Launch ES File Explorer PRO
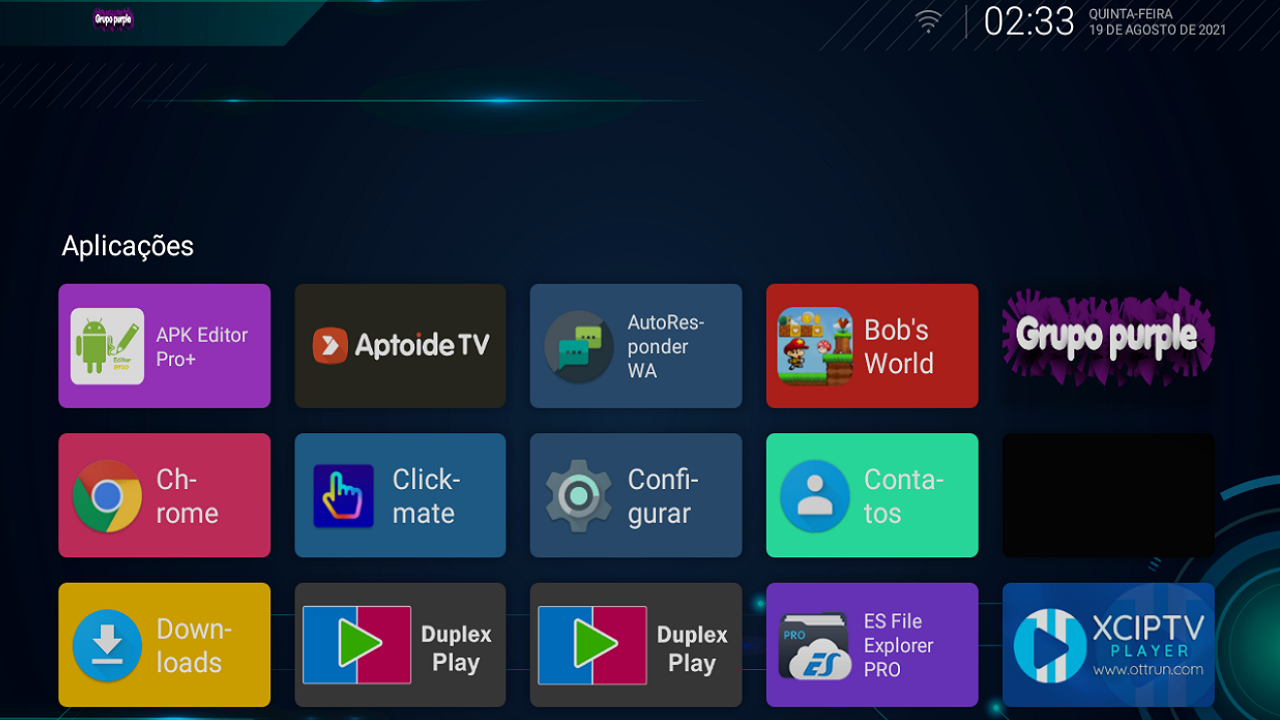The image size is (1280, 720). click(872, 645)
